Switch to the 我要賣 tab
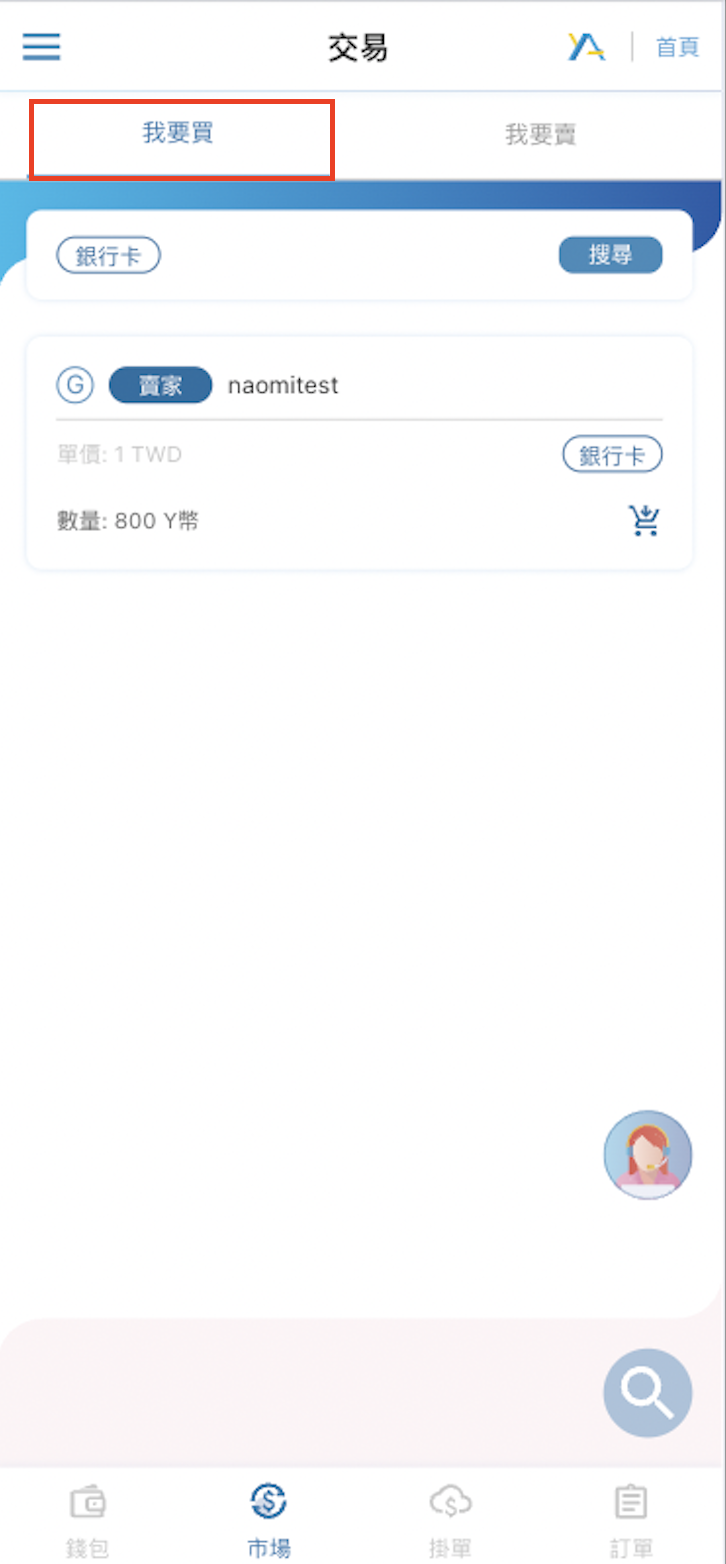 click(x=540, y=135)
